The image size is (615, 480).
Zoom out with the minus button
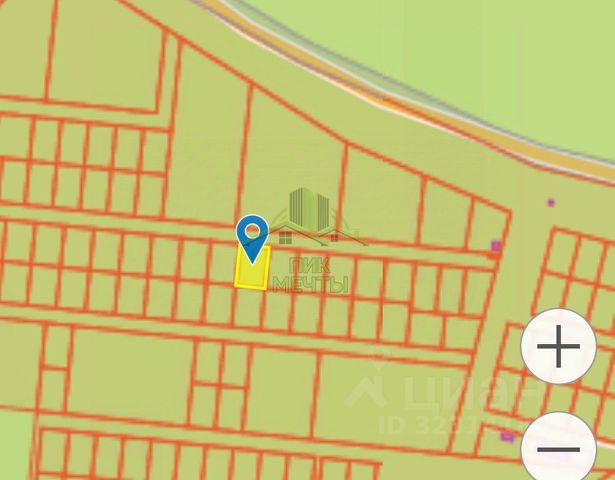[x=558, y=448]
